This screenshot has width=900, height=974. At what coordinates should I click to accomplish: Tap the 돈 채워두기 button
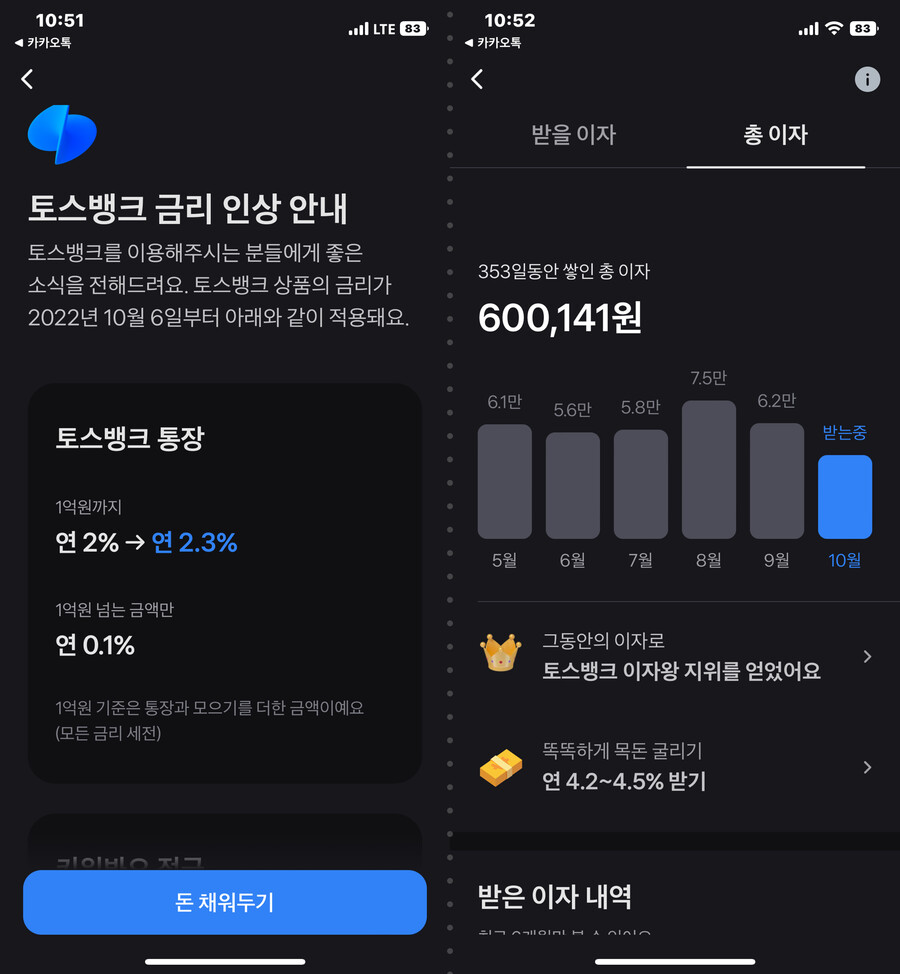pyautogui.click(x=225, y=902)
